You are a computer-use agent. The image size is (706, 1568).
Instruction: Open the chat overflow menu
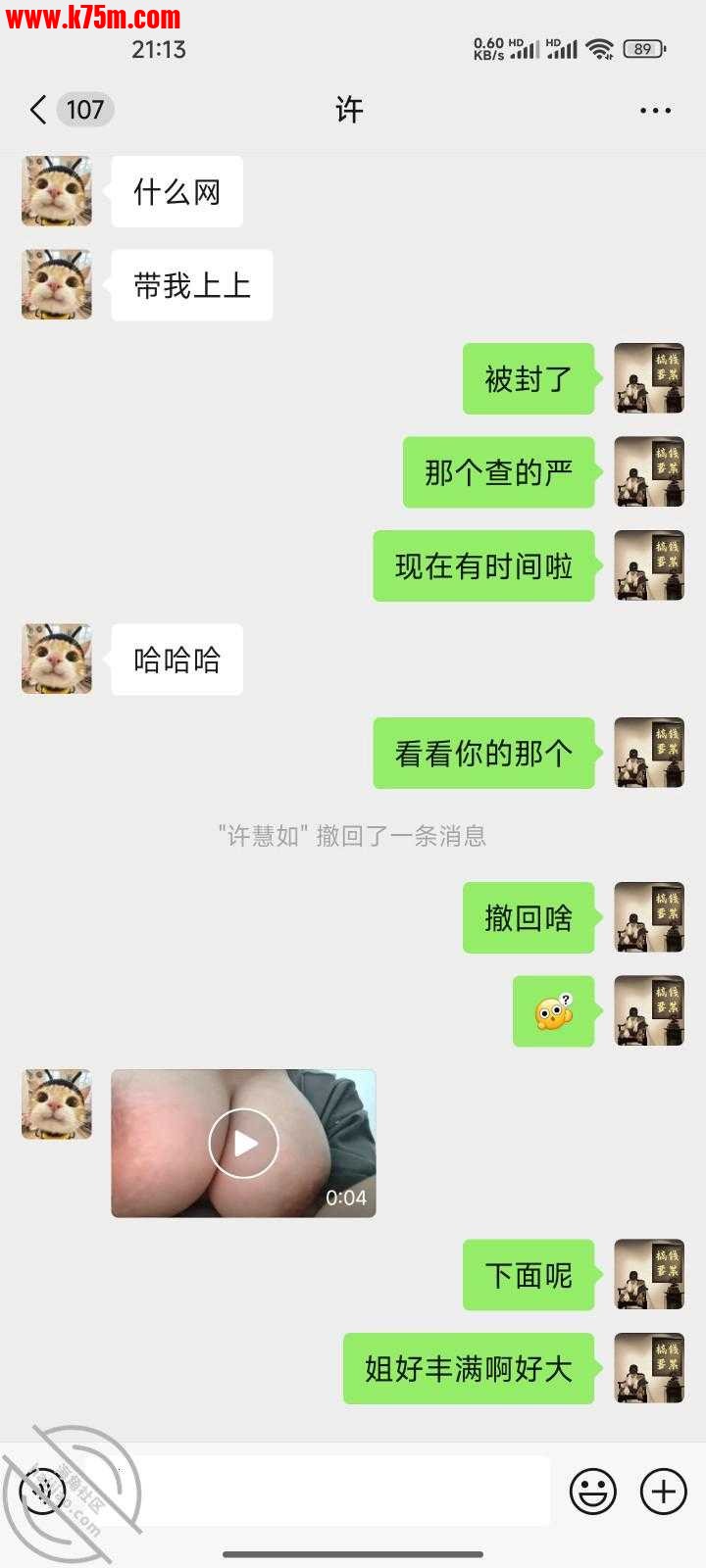[655, 111]
